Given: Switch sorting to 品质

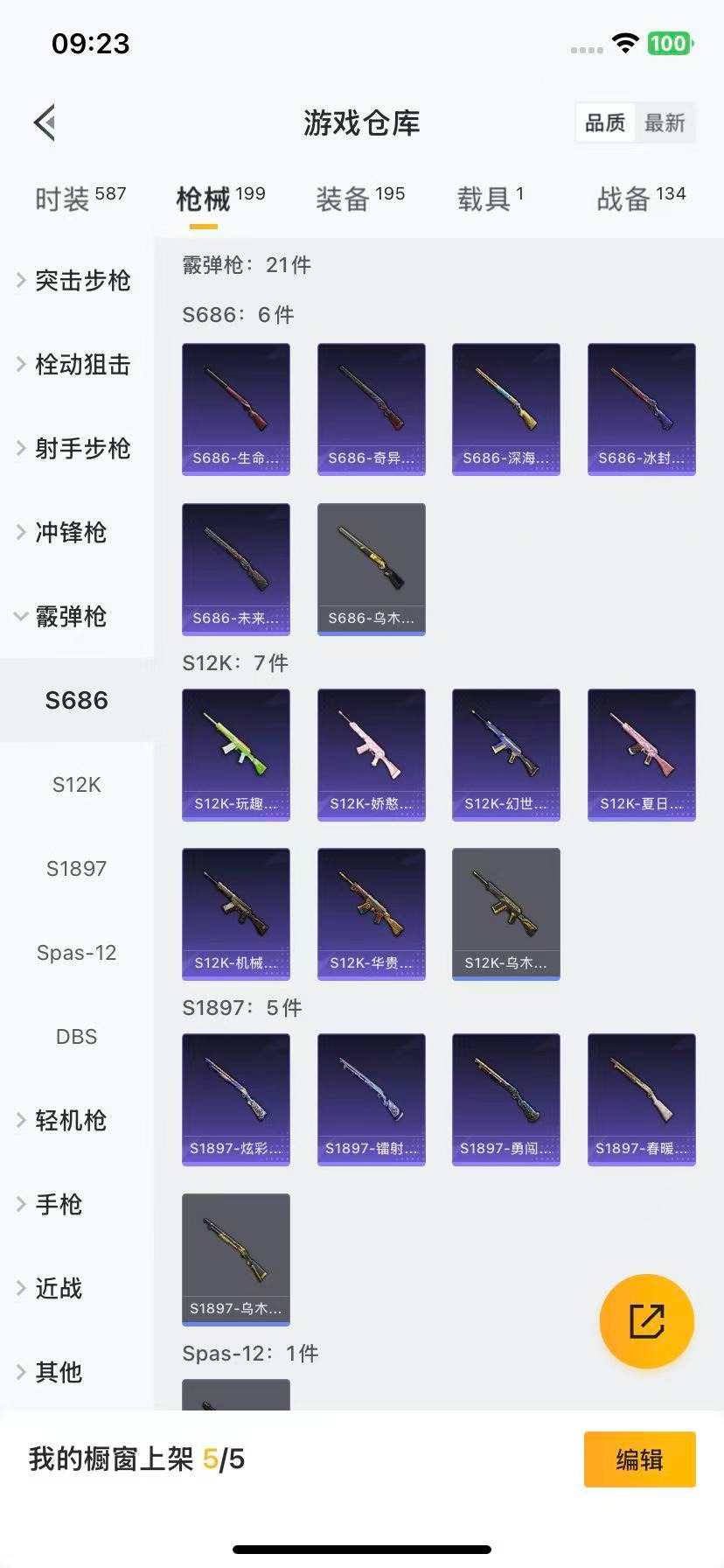Looking at the screenshot, I should tap(604, 122).
